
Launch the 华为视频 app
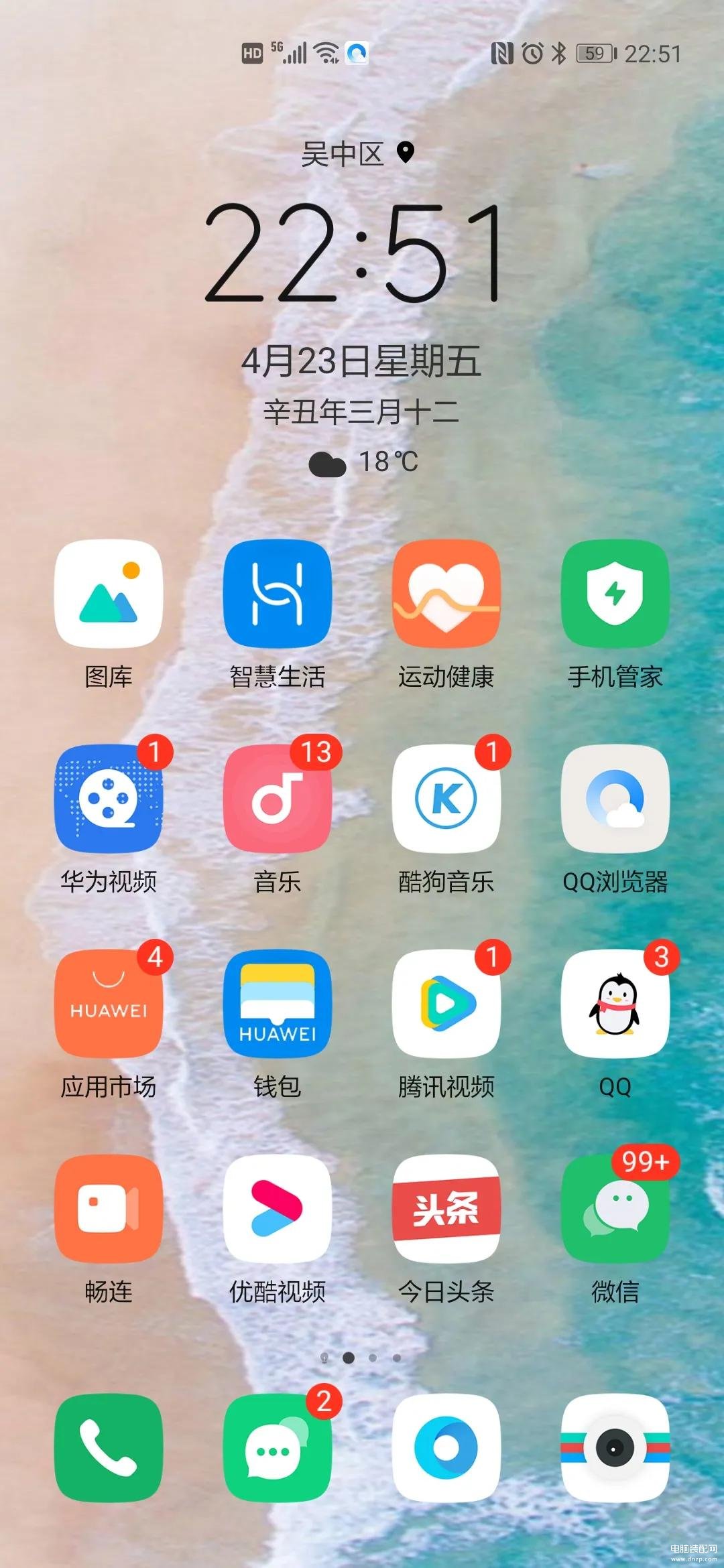click(109, 799)
